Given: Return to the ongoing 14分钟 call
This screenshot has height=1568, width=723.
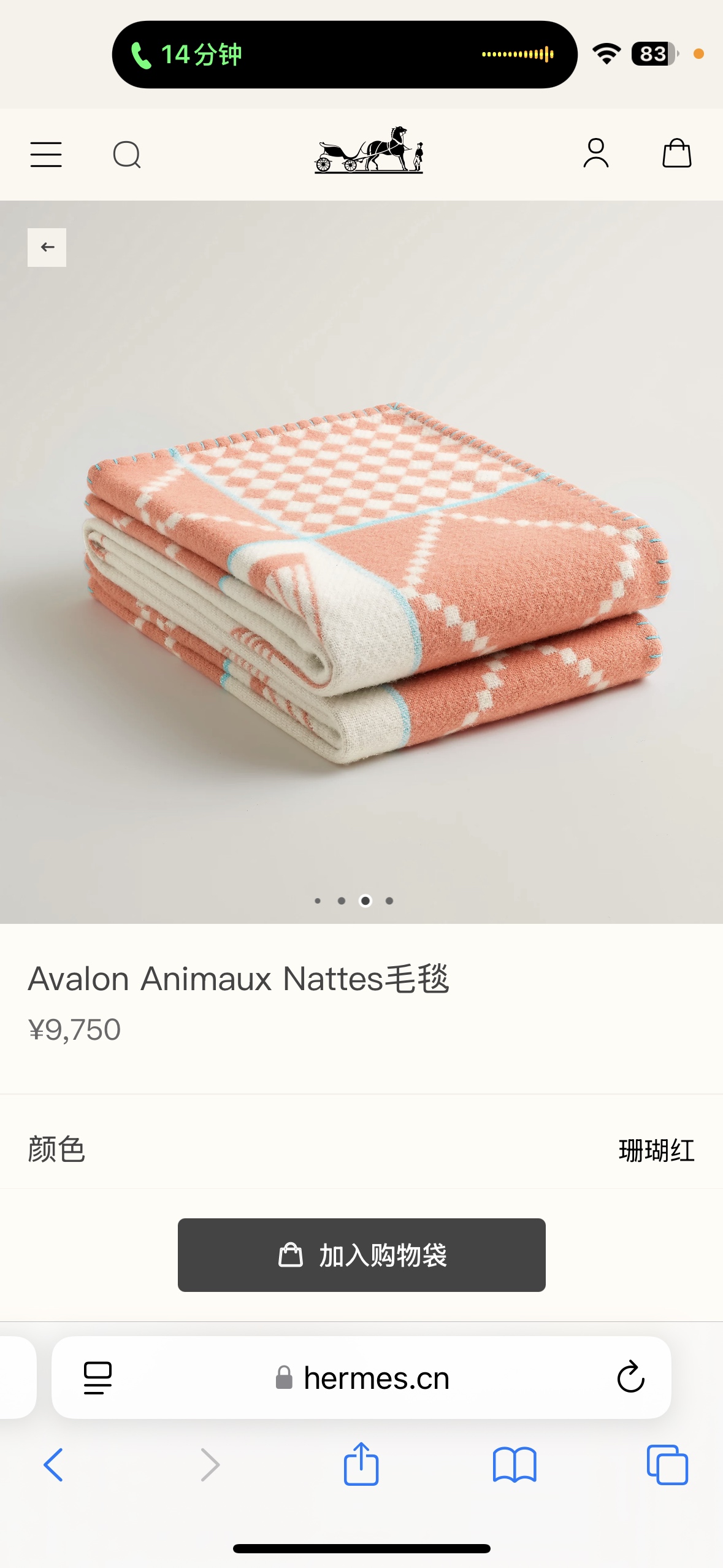Looking at the screenshot, I should pyautogui.click(x=187, y=55).
